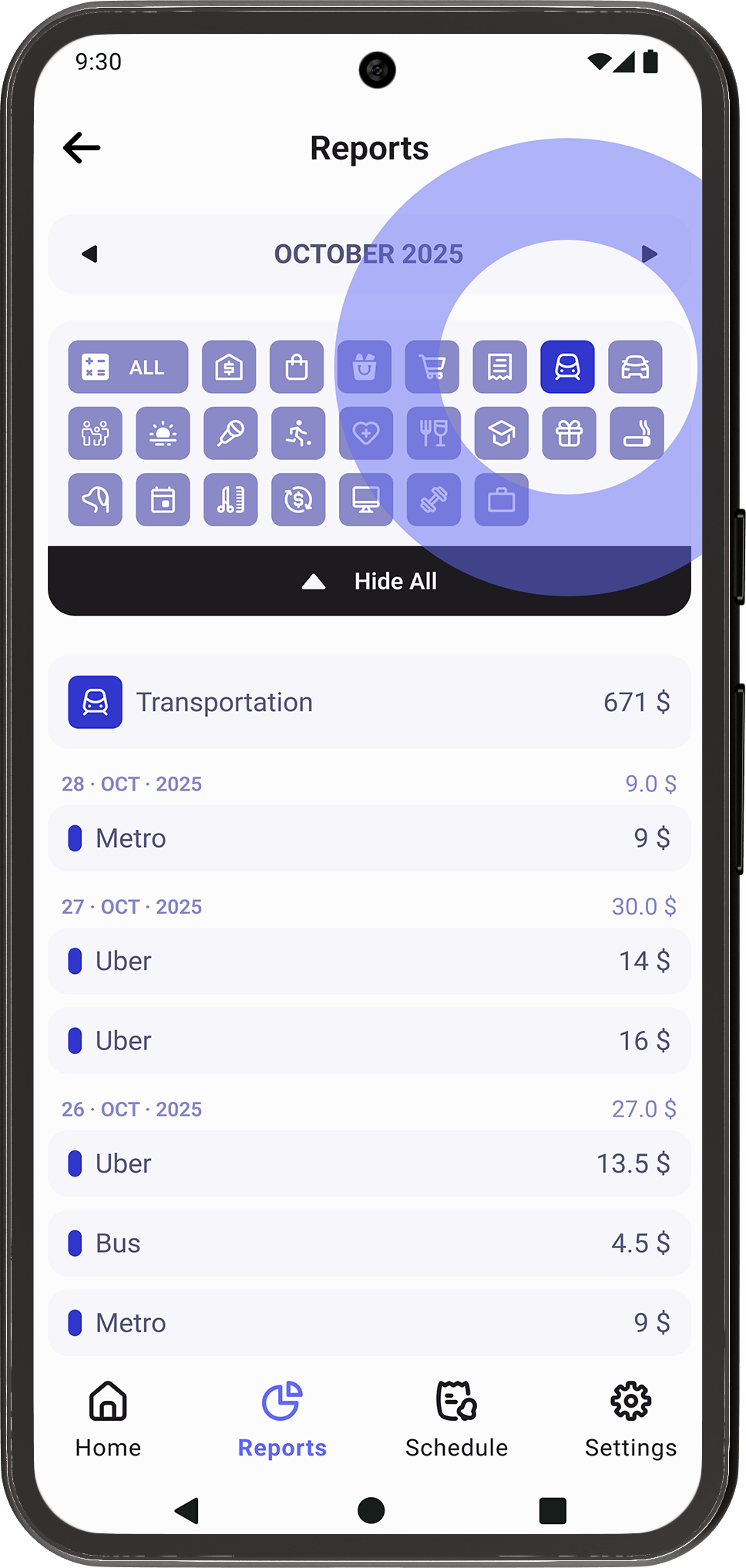Switch to the Schedule tab
Image resolution: width=746 pixels, height=1568 pixels.
pyautogui.click(x=456, y=1419)
